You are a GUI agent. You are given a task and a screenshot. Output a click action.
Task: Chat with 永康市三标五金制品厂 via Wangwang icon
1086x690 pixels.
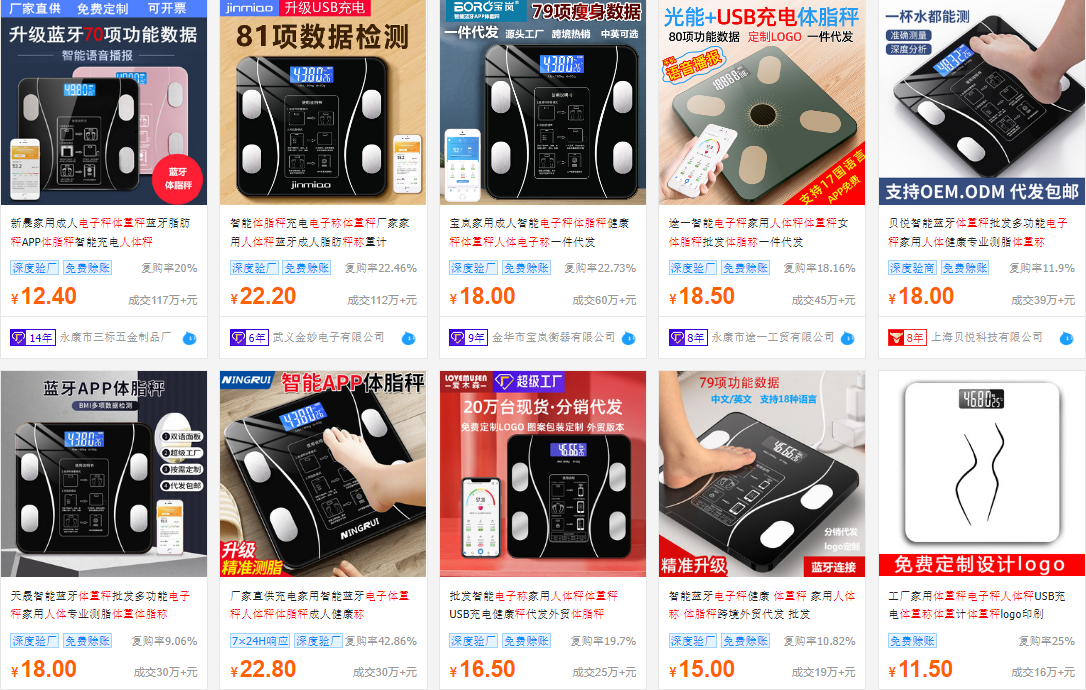189,338
